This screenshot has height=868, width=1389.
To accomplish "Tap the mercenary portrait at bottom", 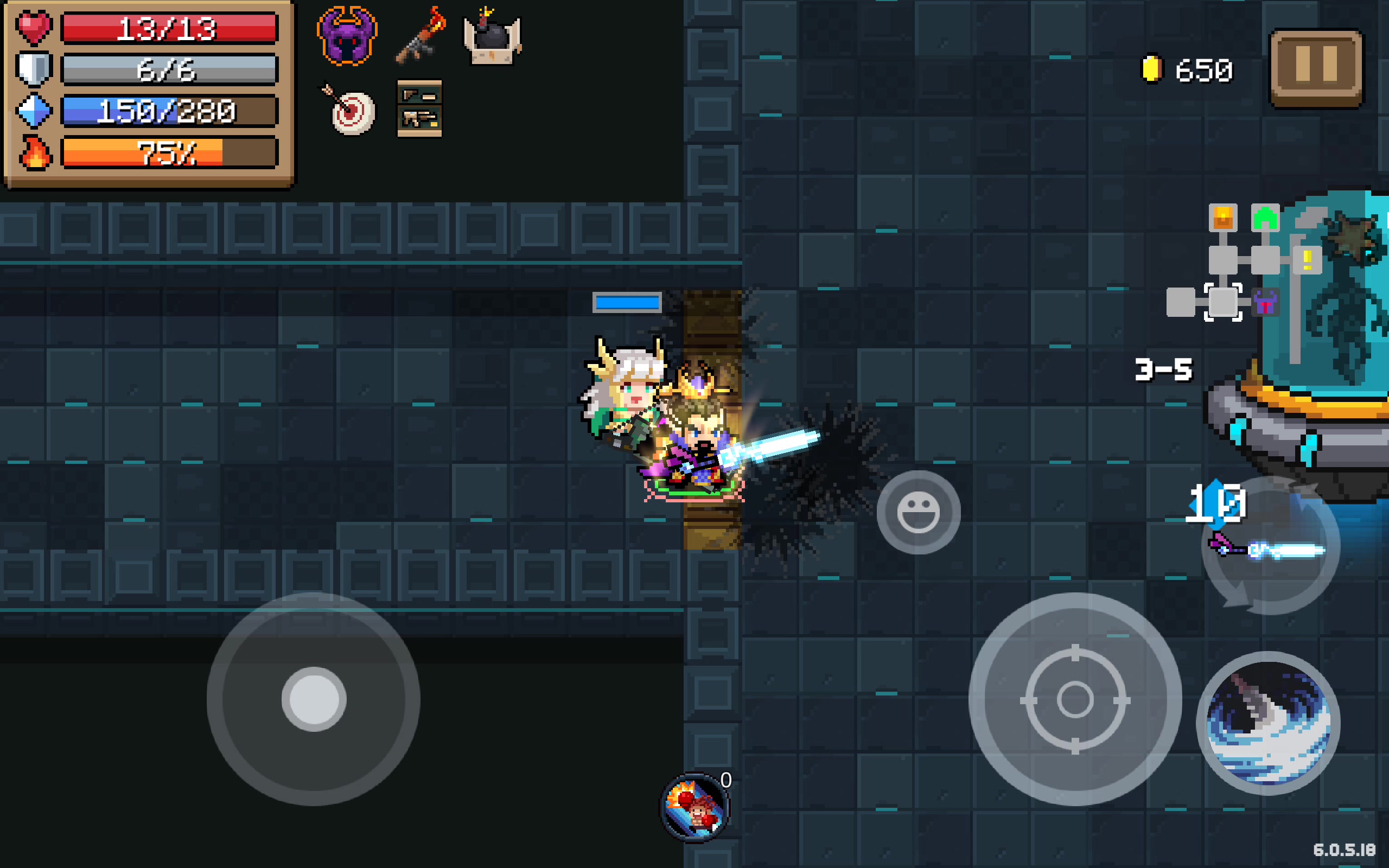I will pyautogui.click(x=694, y=807).
